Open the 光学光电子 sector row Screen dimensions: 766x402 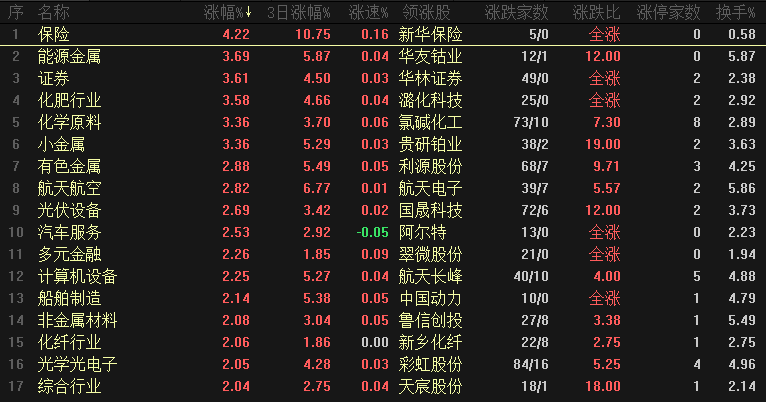tap(77, 364)
